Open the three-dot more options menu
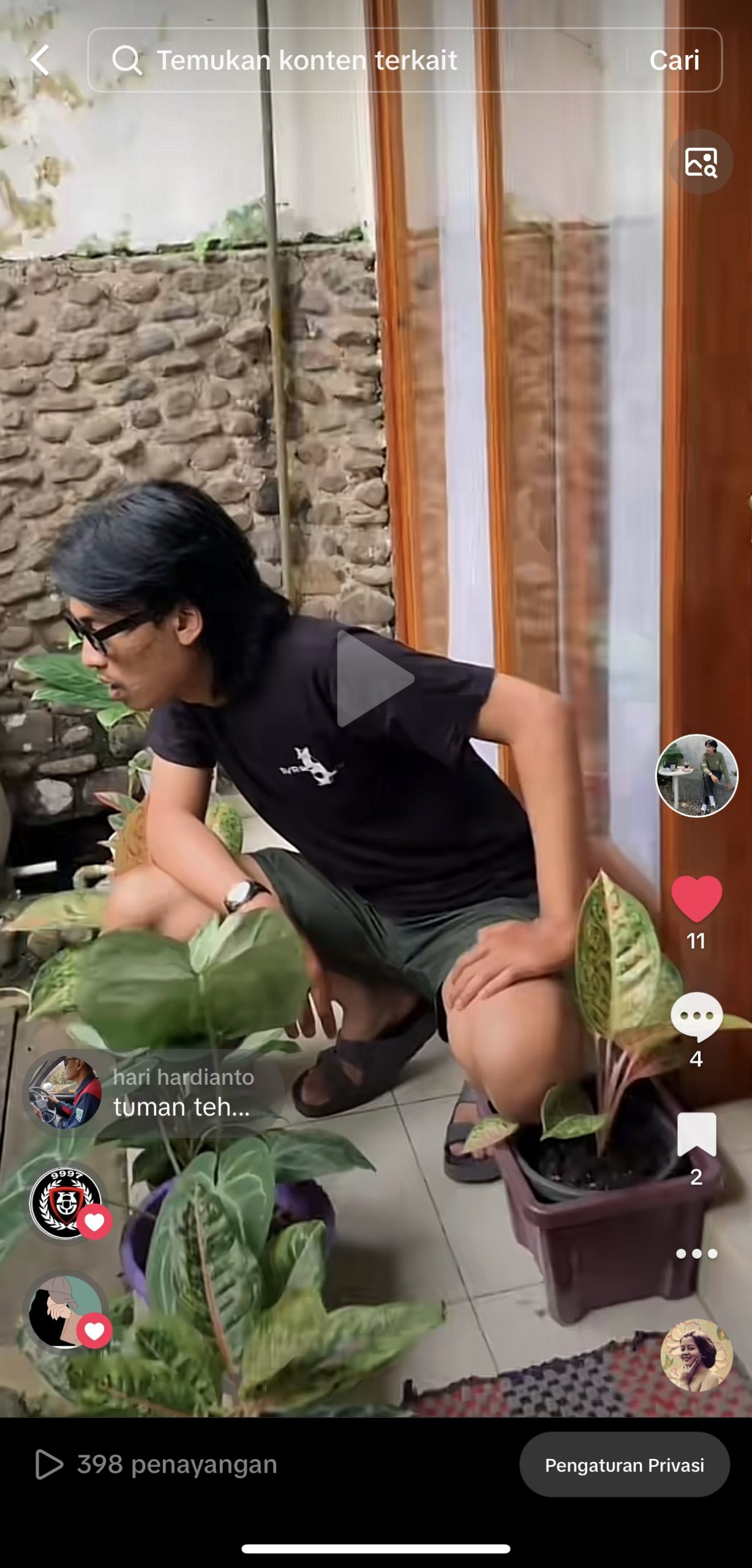This screenshot has width=752, height=1568. [696, 1254]
